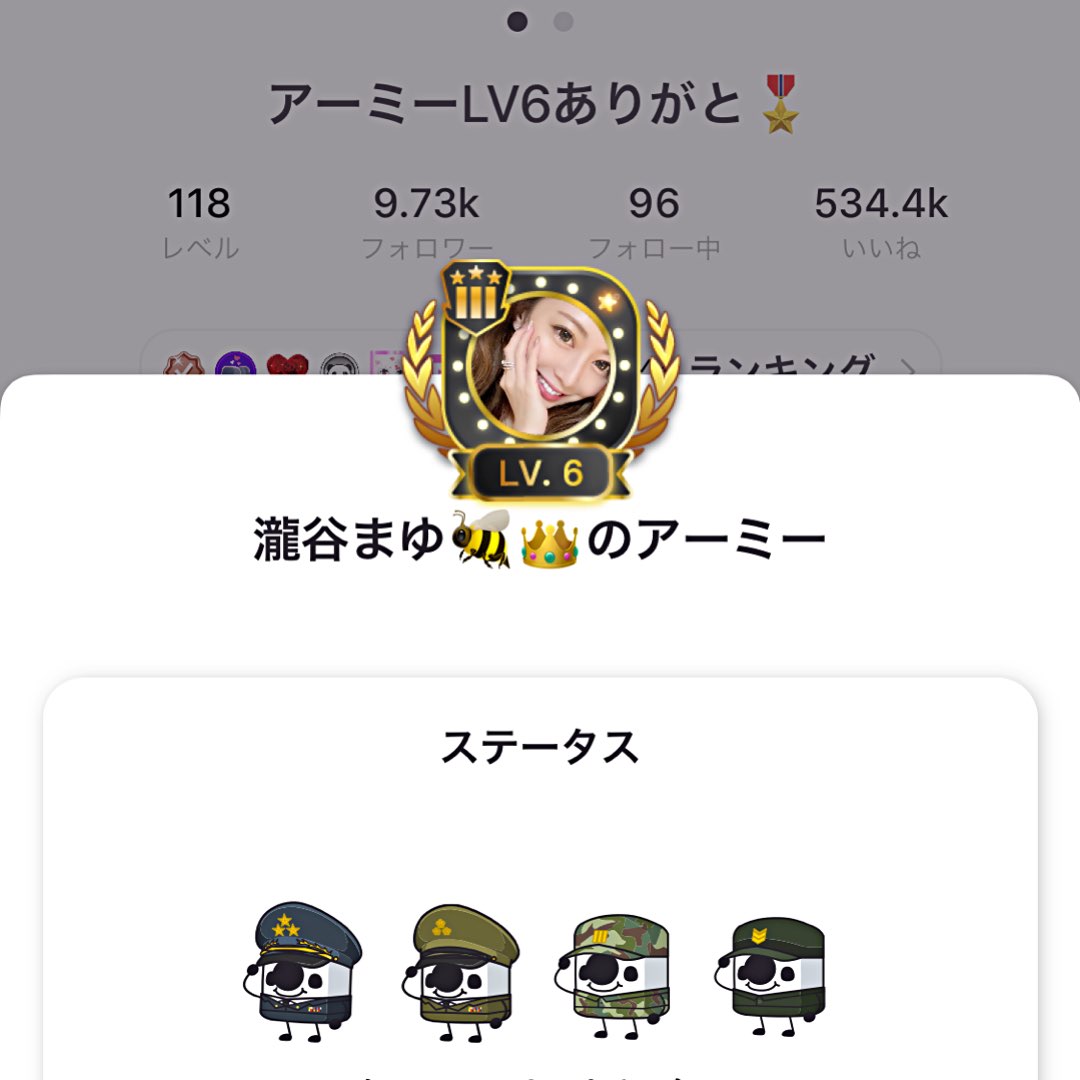Tap the LV. 6 army profile avatar

(541, 379)
